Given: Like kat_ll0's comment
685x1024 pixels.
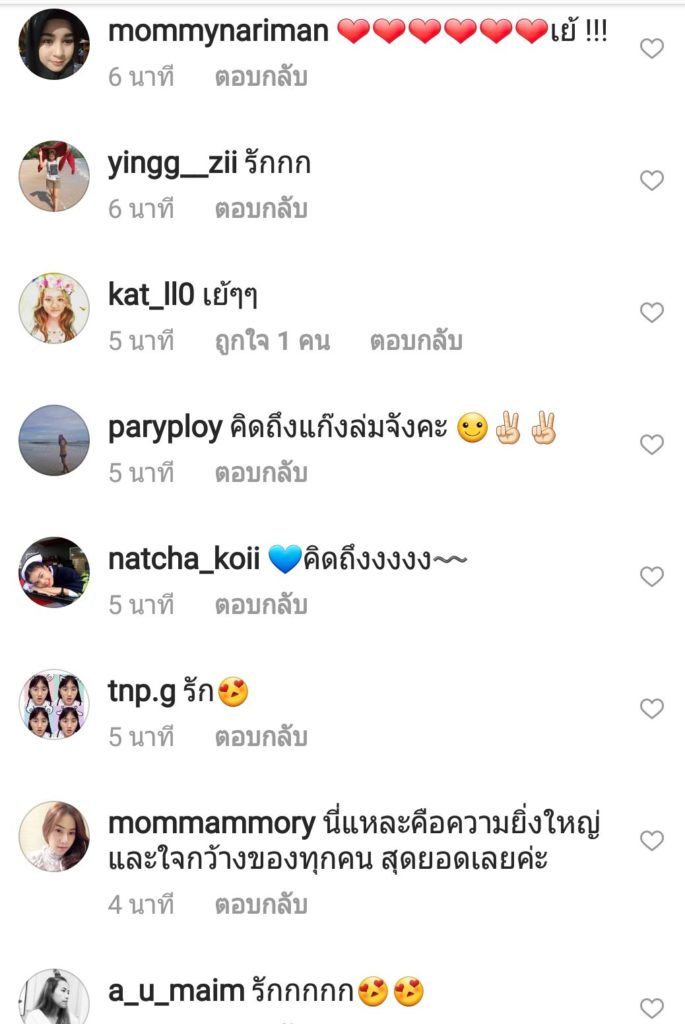Looking at the screenshot, I should (651, 313).
